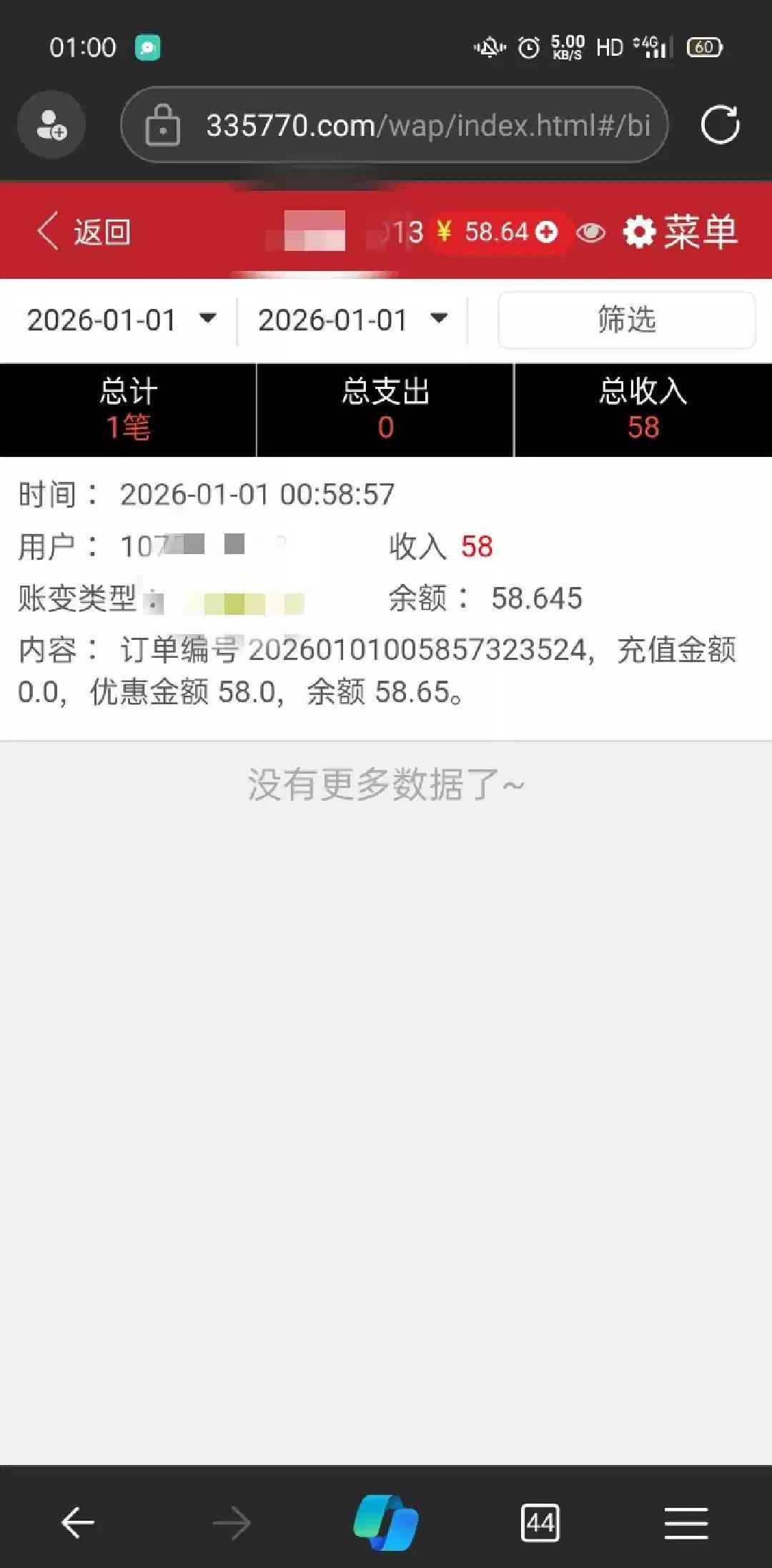Edit the browser address bar URL
Image resolution: width=772 pixels, height=1568 pixels.
[x=427, y=125]
